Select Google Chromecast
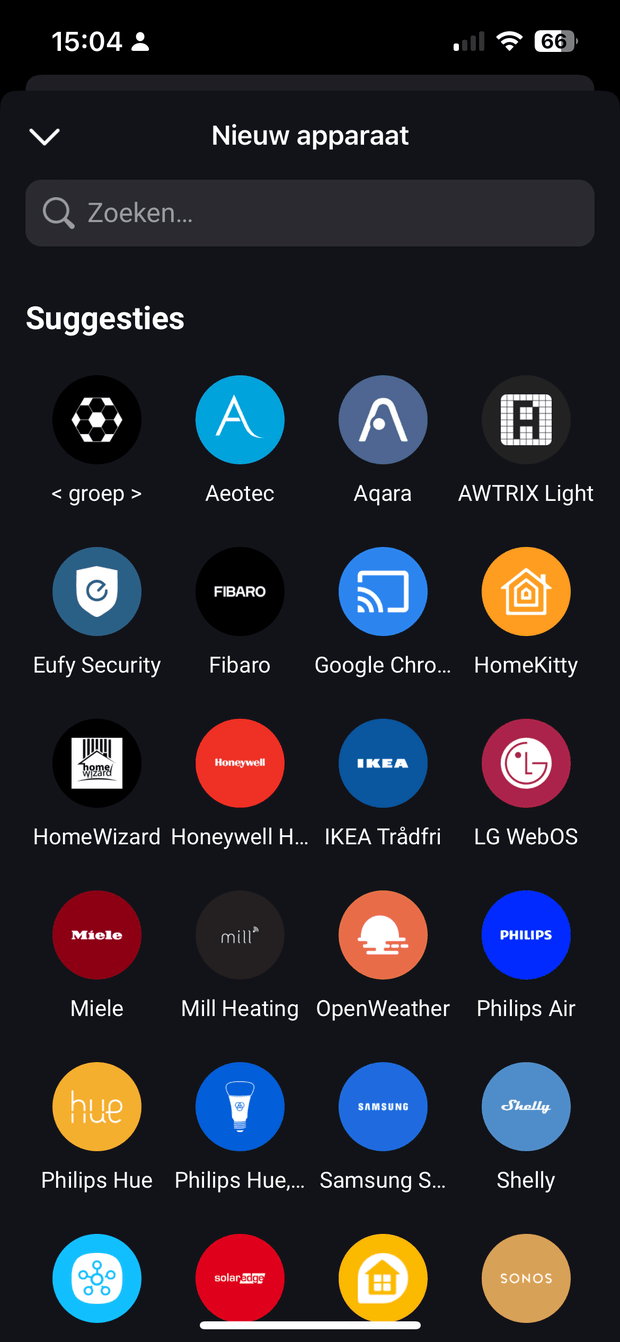The image size is (620, 1342). pyautogui.click(x=383, y=592)
